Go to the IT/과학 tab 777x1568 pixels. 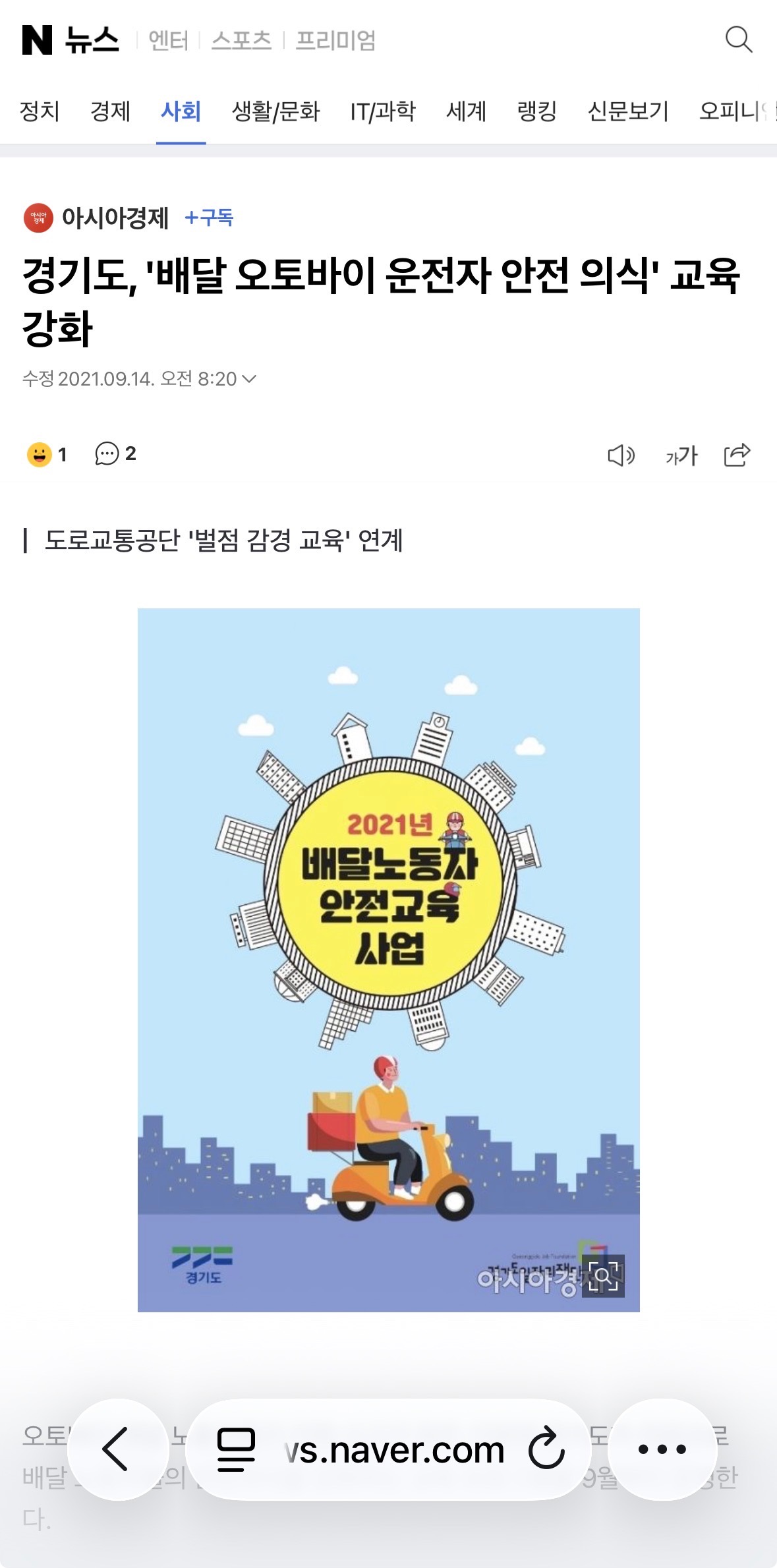click(x=383, y=111)
